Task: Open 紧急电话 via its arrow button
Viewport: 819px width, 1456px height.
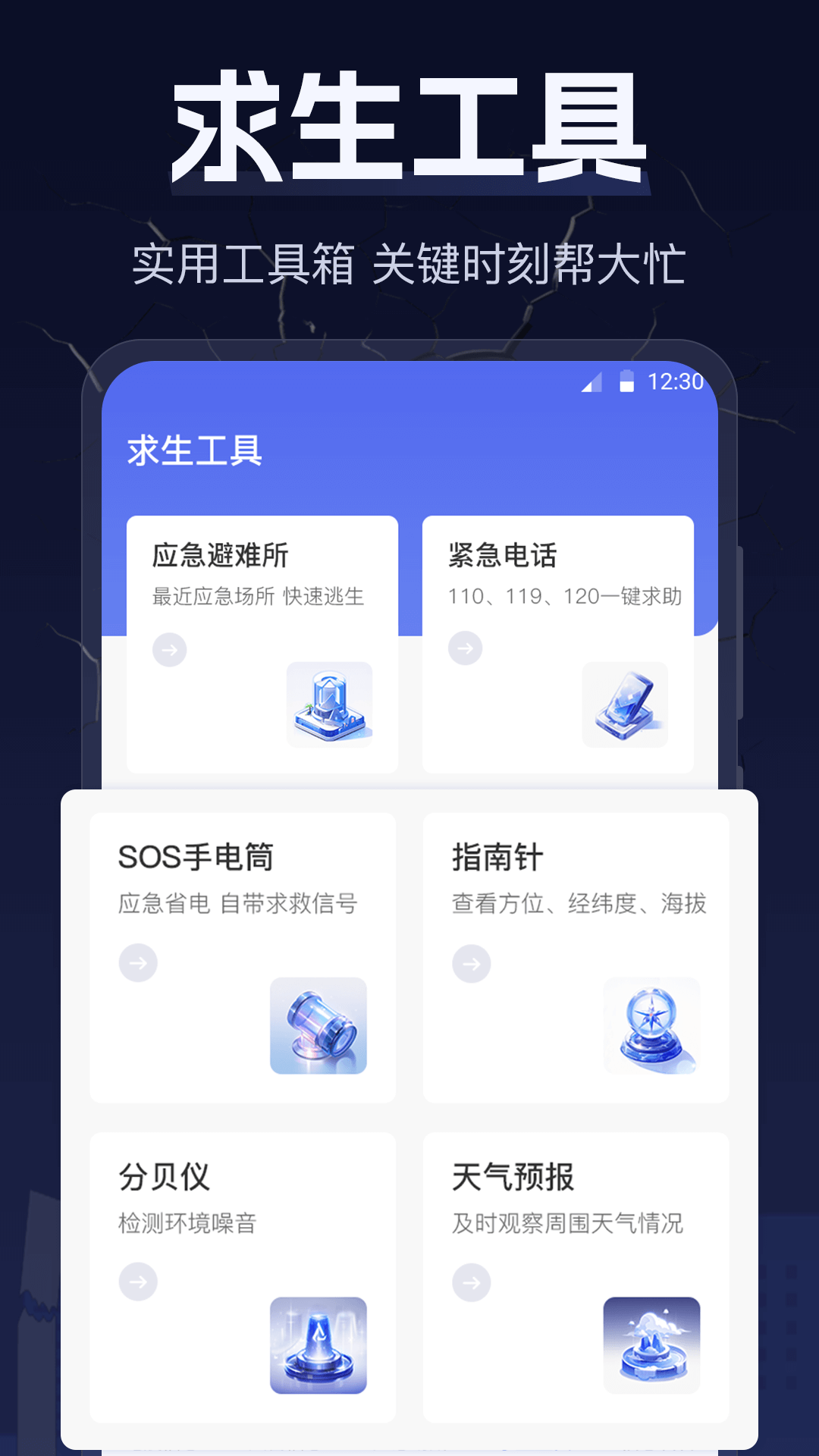Action: [x=464, y=649]
